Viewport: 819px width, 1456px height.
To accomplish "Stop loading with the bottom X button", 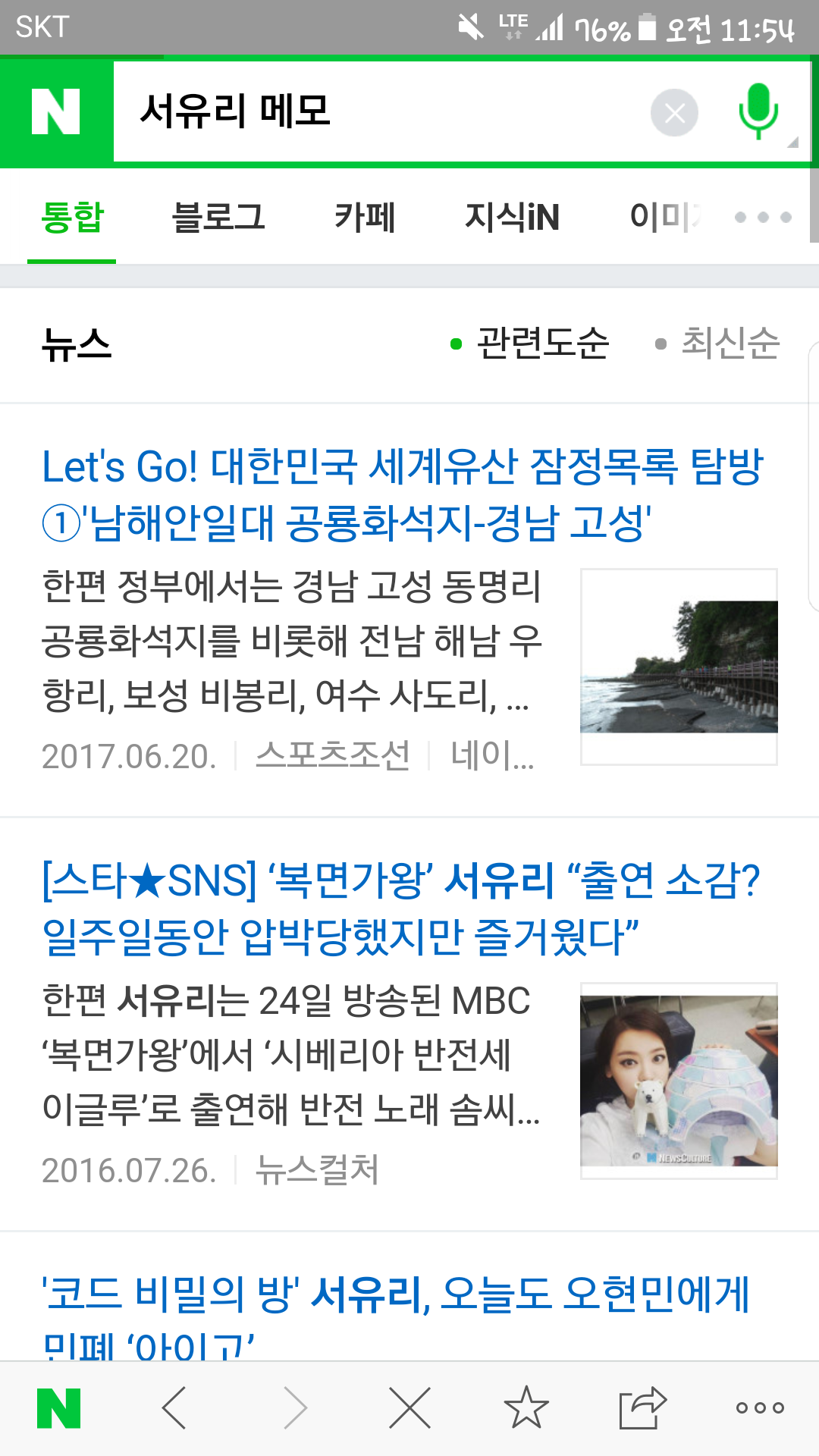I will point(409,1408).
